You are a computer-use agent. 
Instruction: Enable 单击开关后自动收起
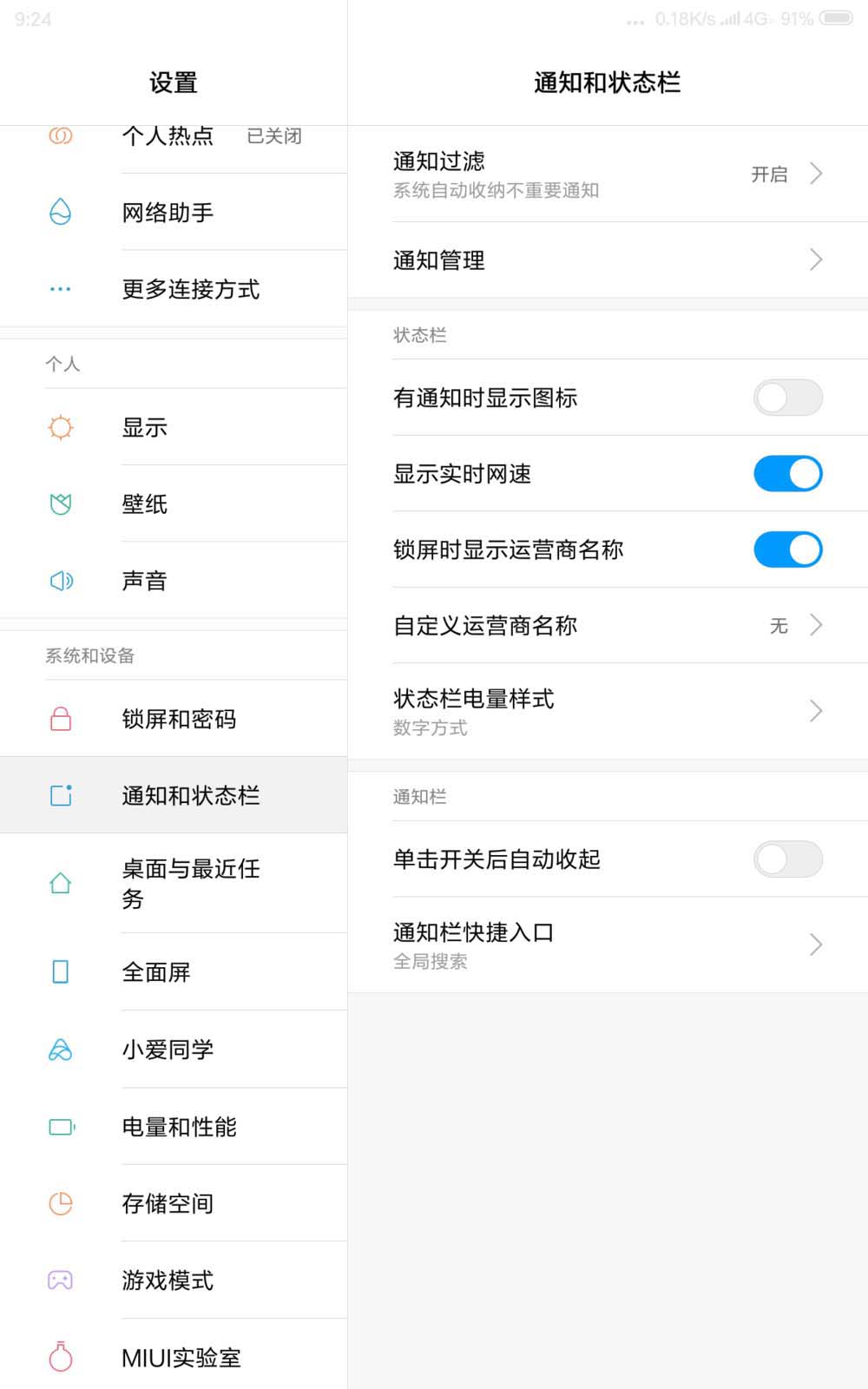tap(787, 859)
